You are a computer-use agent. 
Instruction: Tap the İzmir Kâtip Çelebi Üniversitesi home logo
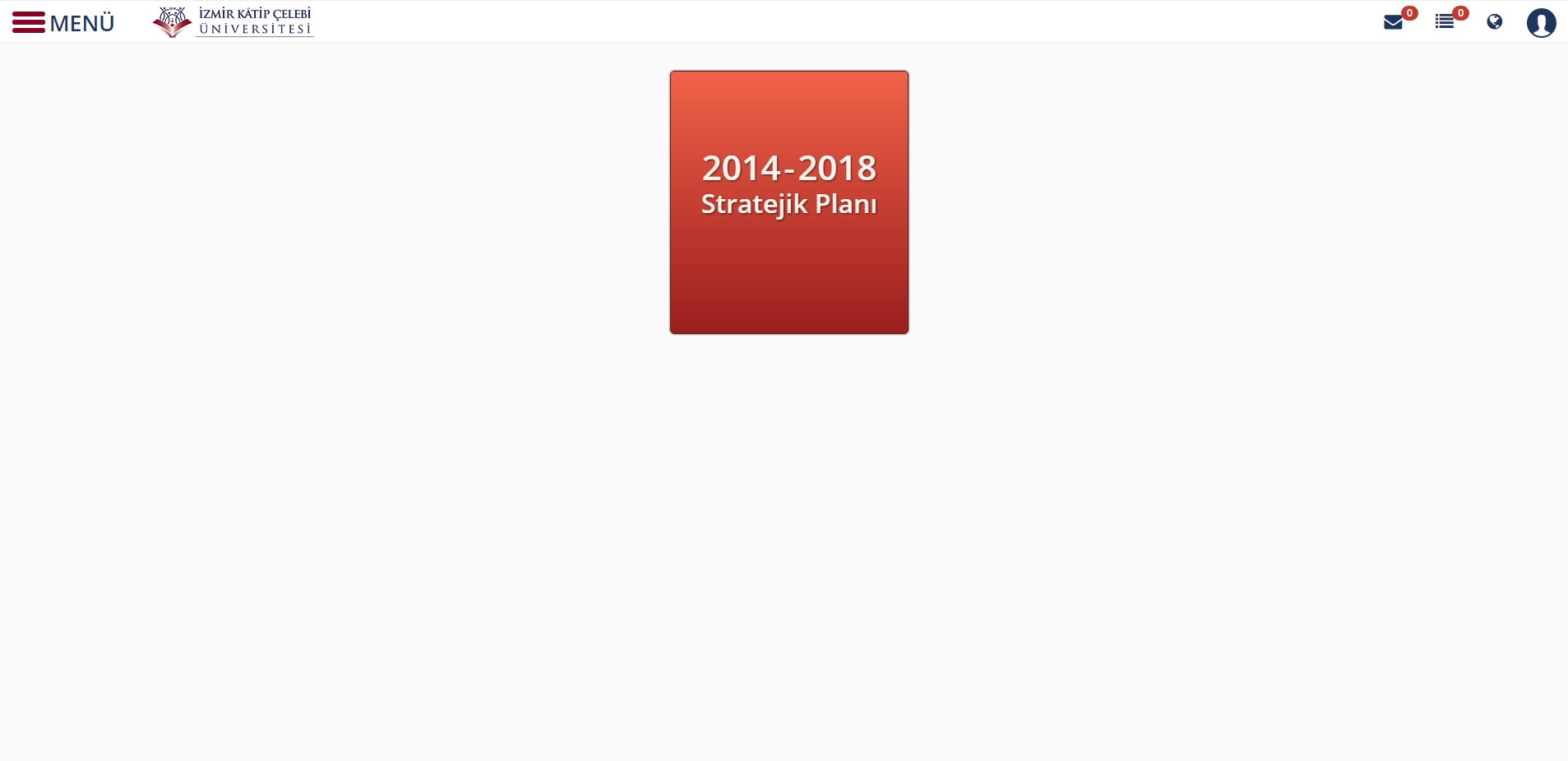(x=233, y=22)
